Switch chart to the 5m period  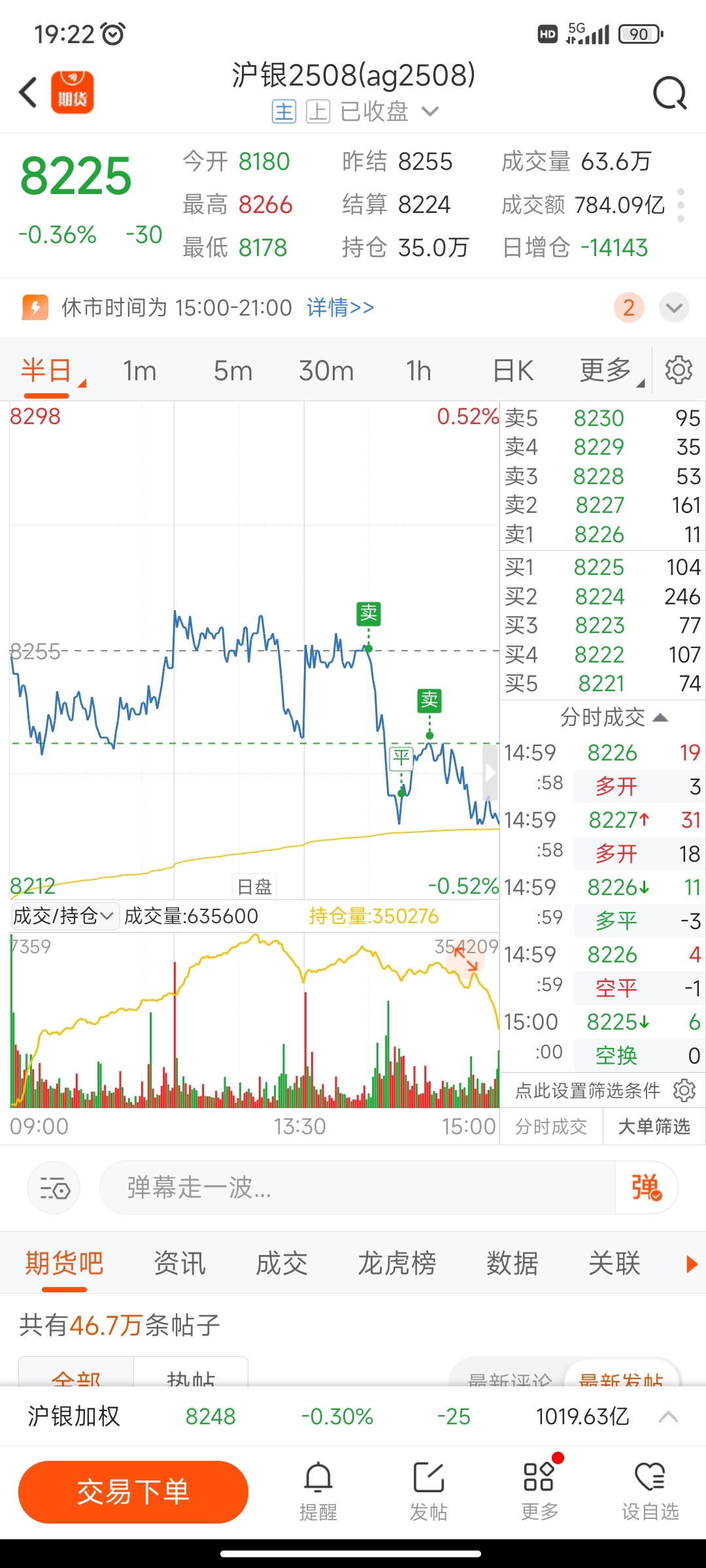[233, 371]
